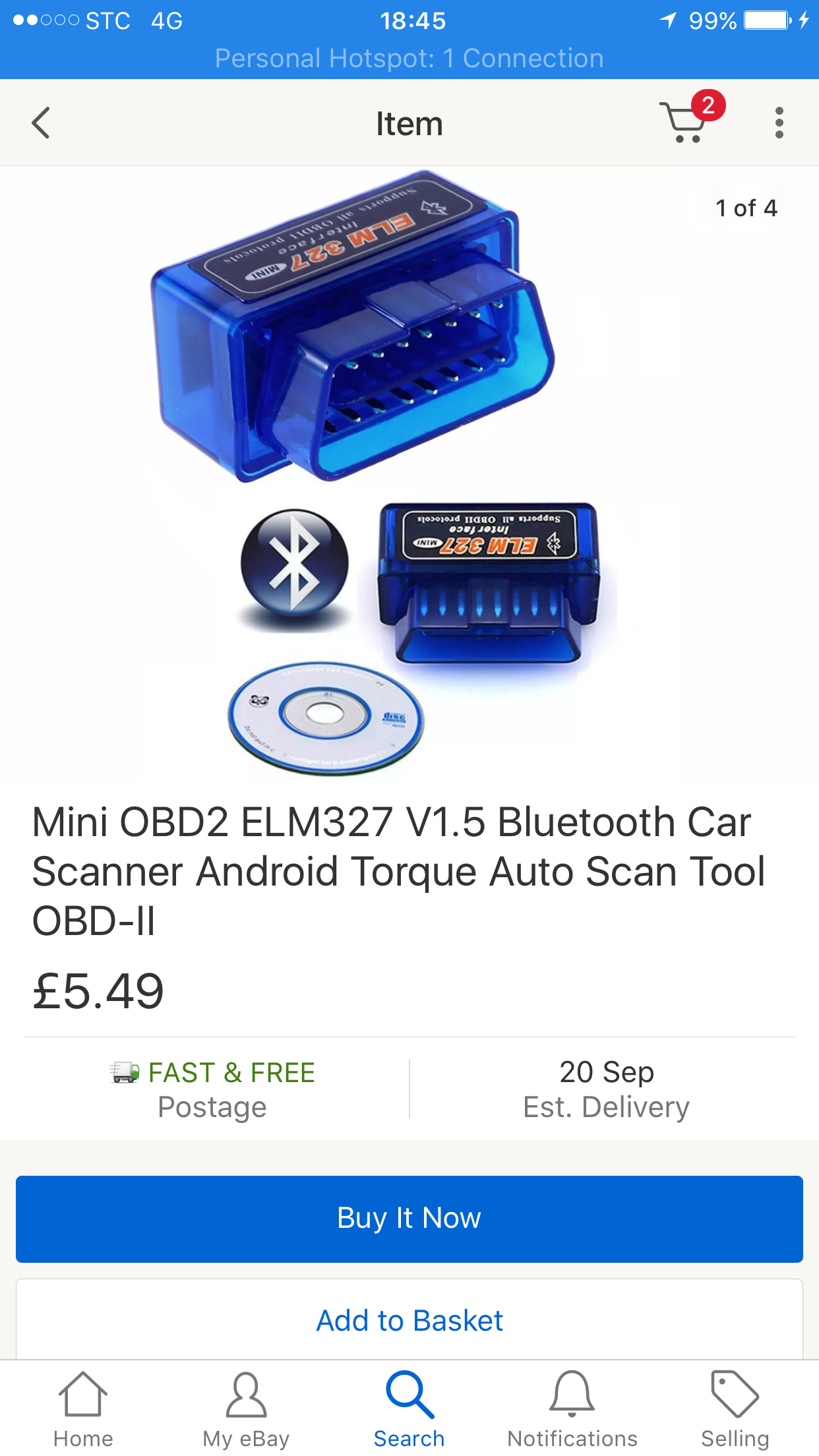Screen dimensions: 819x1456
Task: Go to the Notifications tab
Action: [x=572, y=1409]
